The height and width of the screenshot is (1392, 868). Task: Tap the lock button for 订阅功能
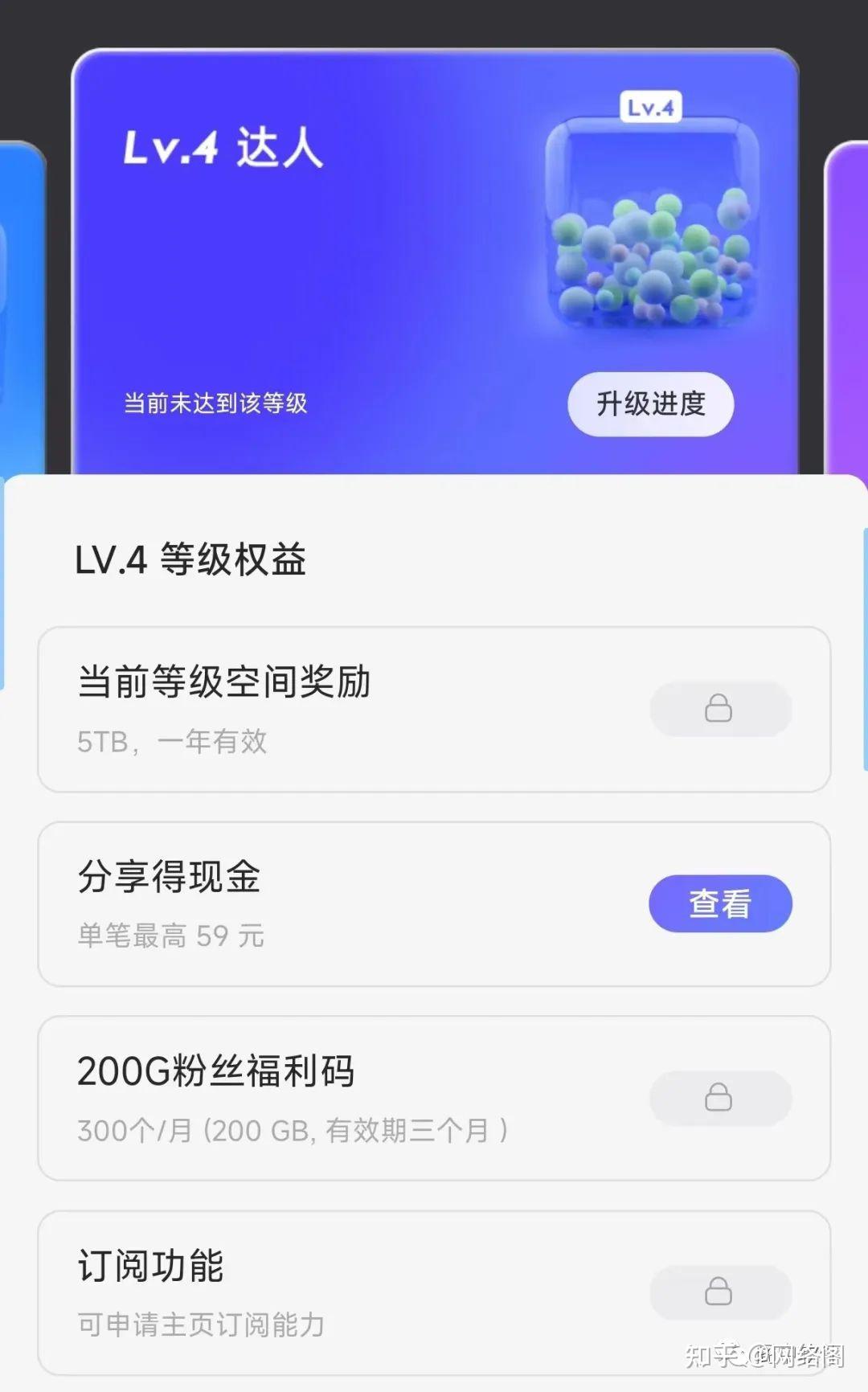(x=720, y=1292)
